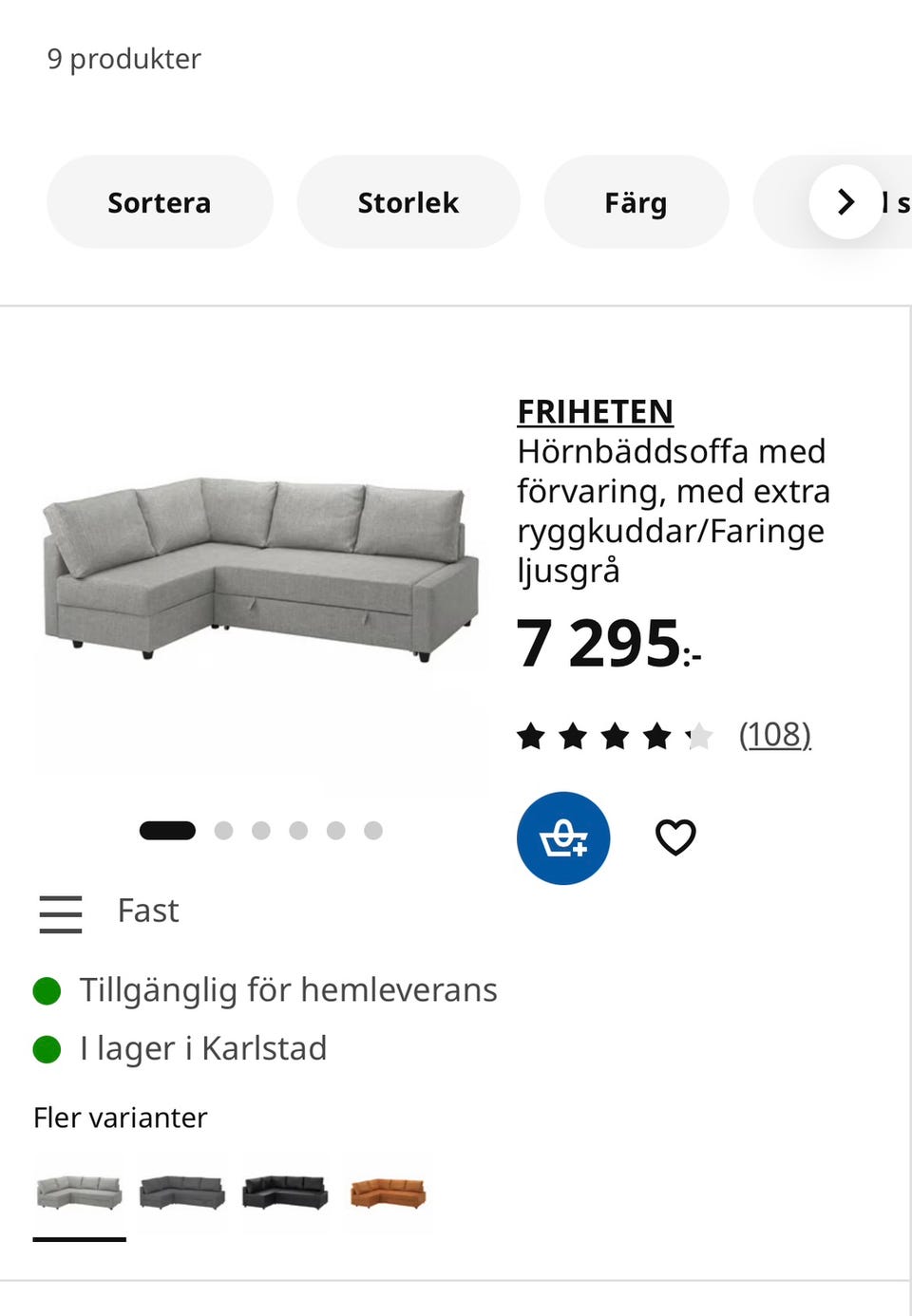Select the orange variant swatch under 'Fler varianter'

[x=388, y=1194]
